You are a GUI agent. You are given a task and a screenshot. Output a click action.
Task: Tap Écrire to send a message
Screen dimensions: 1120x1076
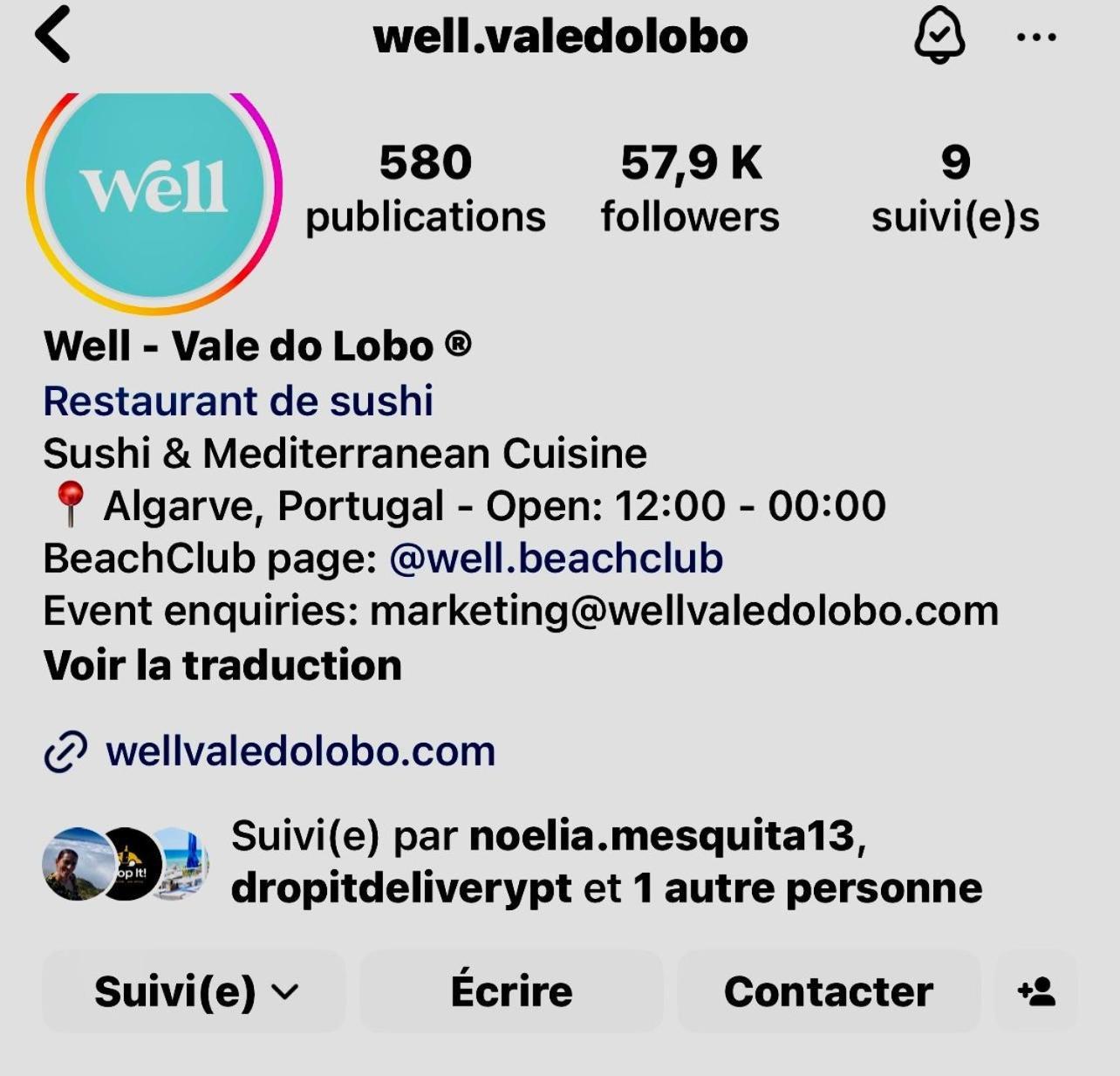click(x=511, y=991)
